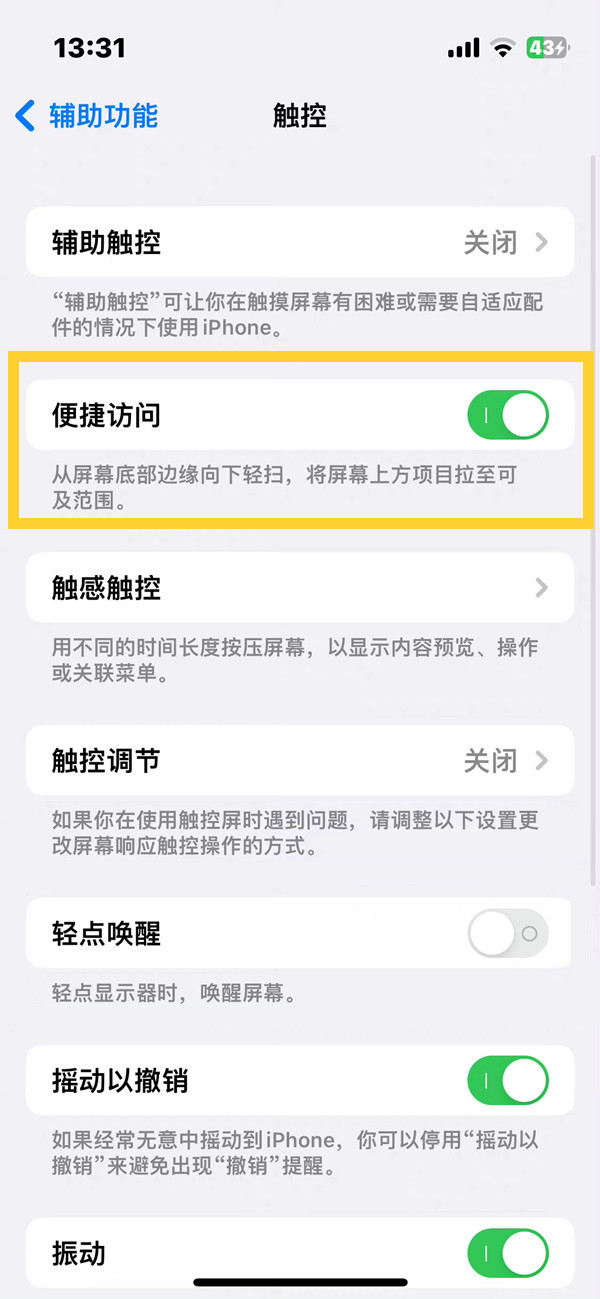Open the 触控调节 settings row
The image size is (600, 1299).
click(300, 761)
